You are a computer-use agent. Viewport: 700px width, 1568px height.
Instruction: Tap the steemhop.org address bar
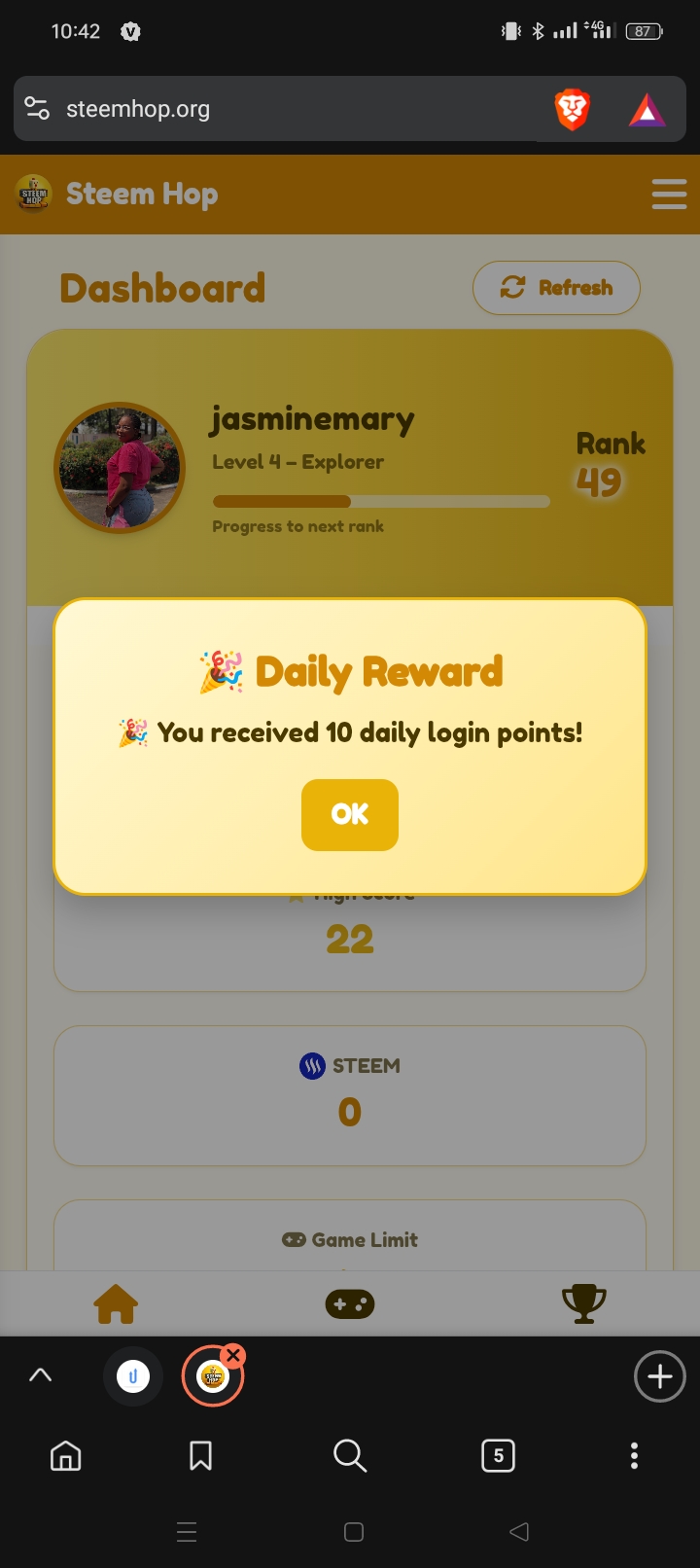coord(292,109)
